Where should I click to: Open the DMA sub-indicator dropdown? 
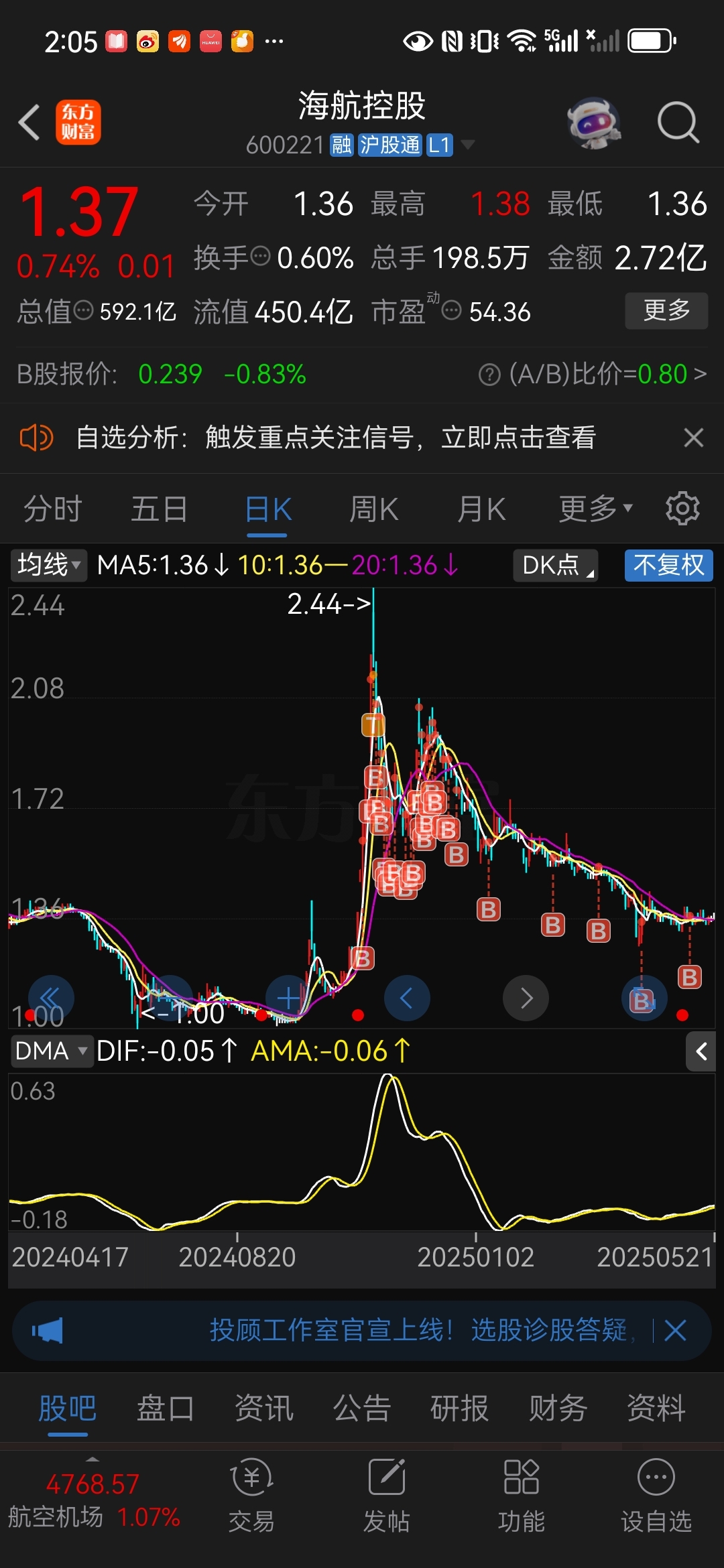(x=51, y=1051)
